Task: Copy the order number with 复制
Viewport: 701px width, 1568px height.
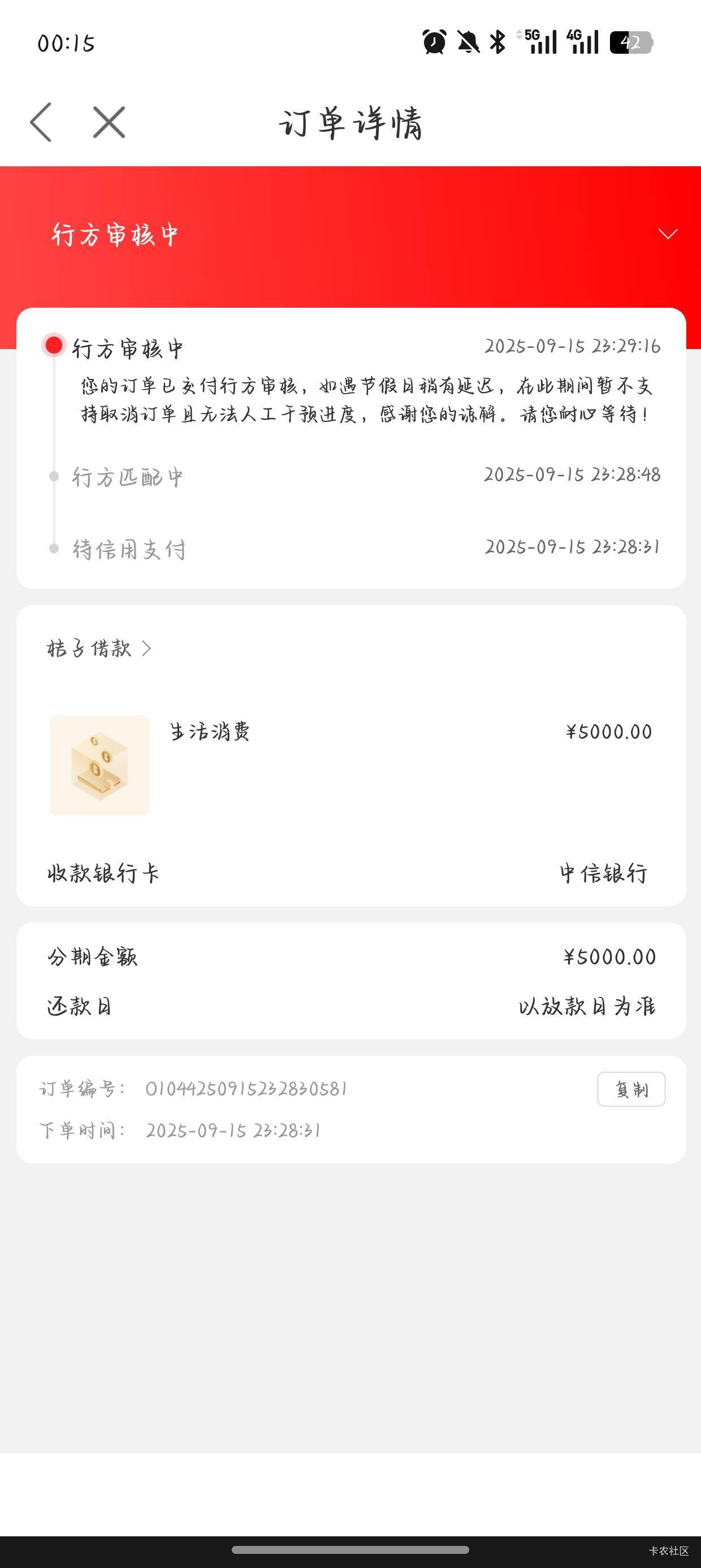Action: tap(630, 1089)
